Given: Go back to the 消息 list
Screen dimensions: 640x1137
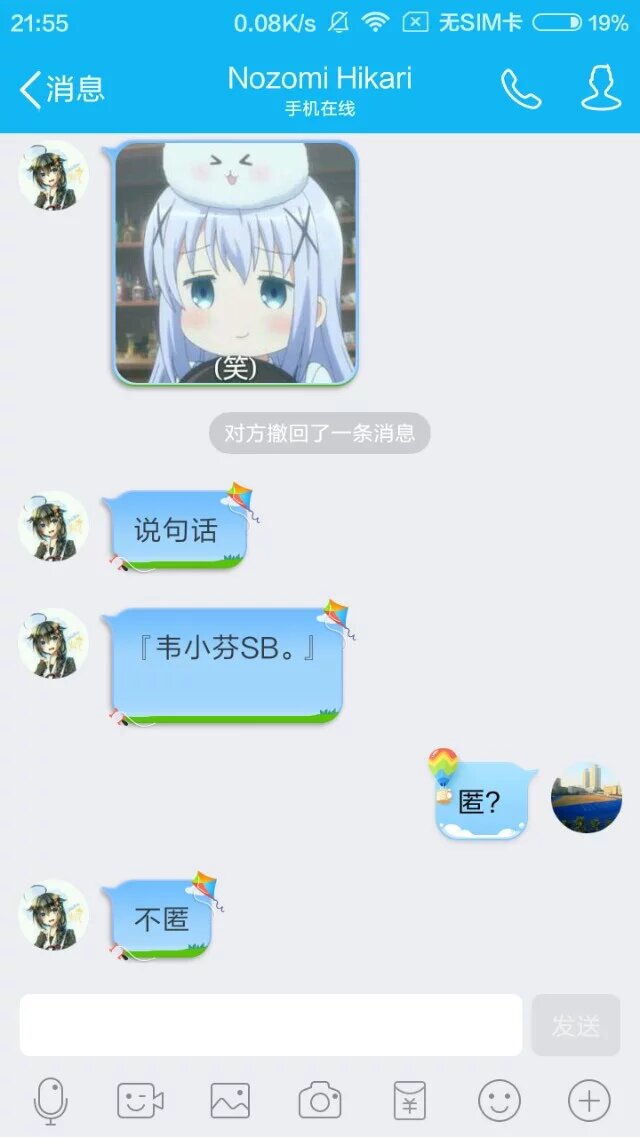Looking at the screenshot, I should coord(60,90).
